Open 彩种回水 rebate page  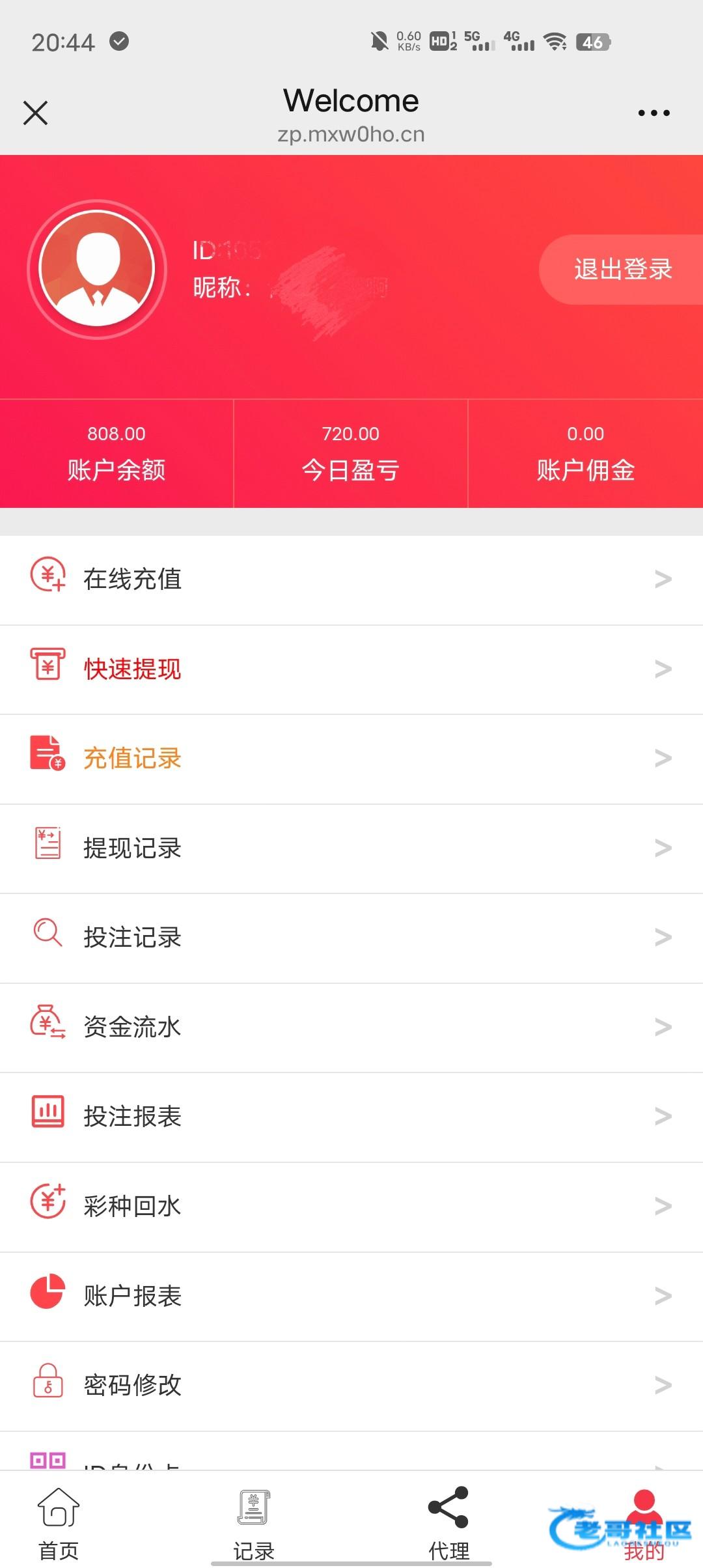351,1206
